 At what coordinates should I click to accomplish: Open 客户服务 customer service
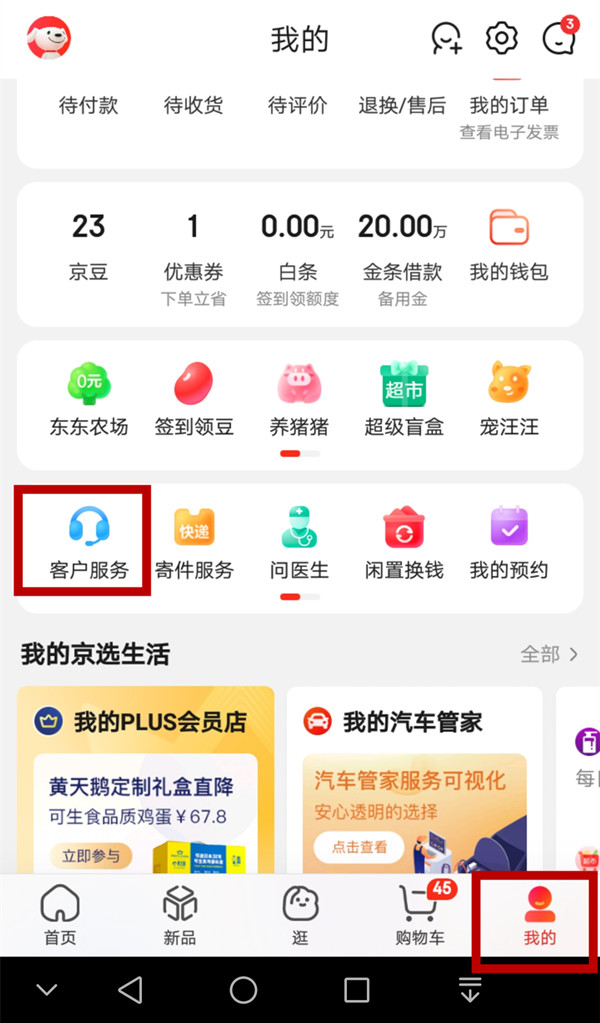tap(89, 543)
